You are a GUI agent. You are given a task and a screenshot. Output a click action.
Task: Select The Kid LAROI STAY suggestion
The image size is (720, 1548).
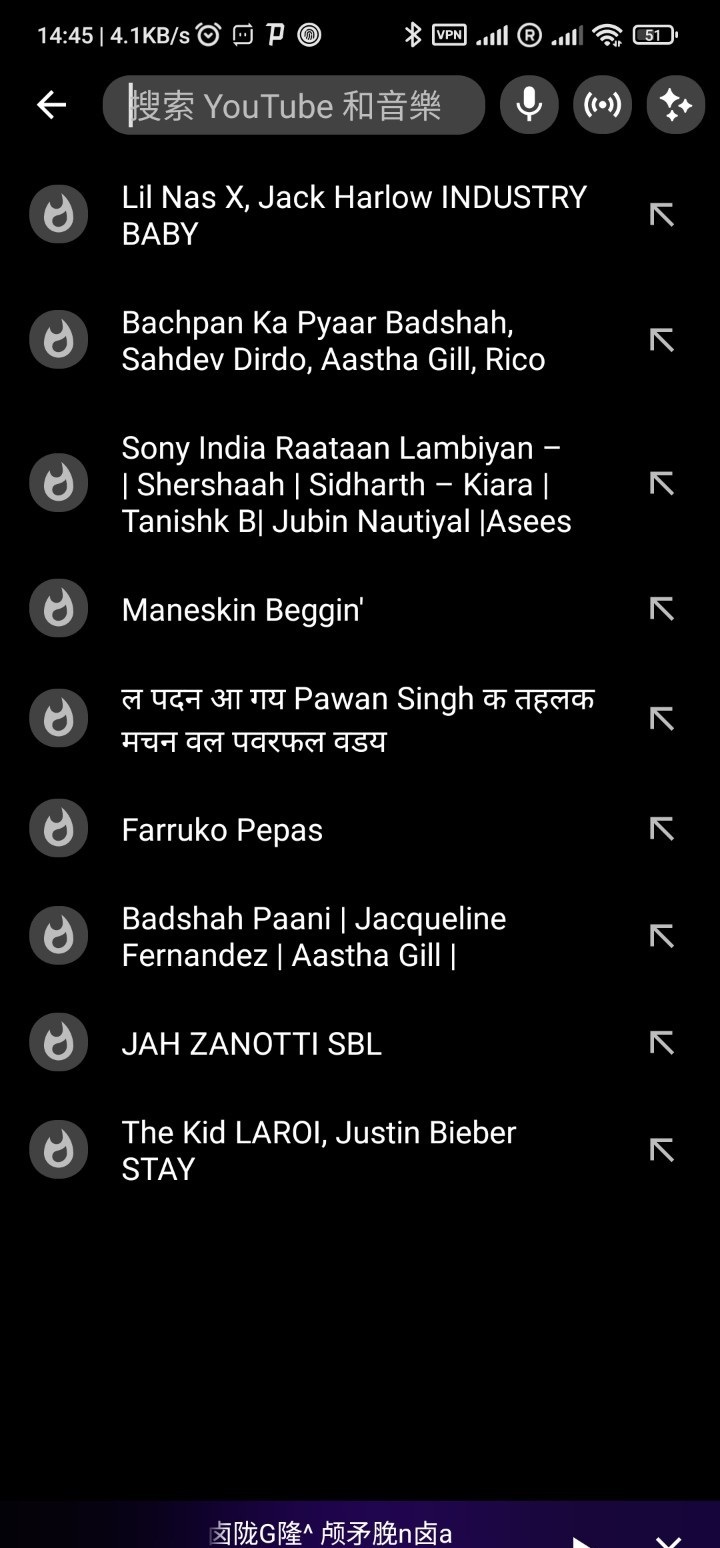(x=318, y=1150)
